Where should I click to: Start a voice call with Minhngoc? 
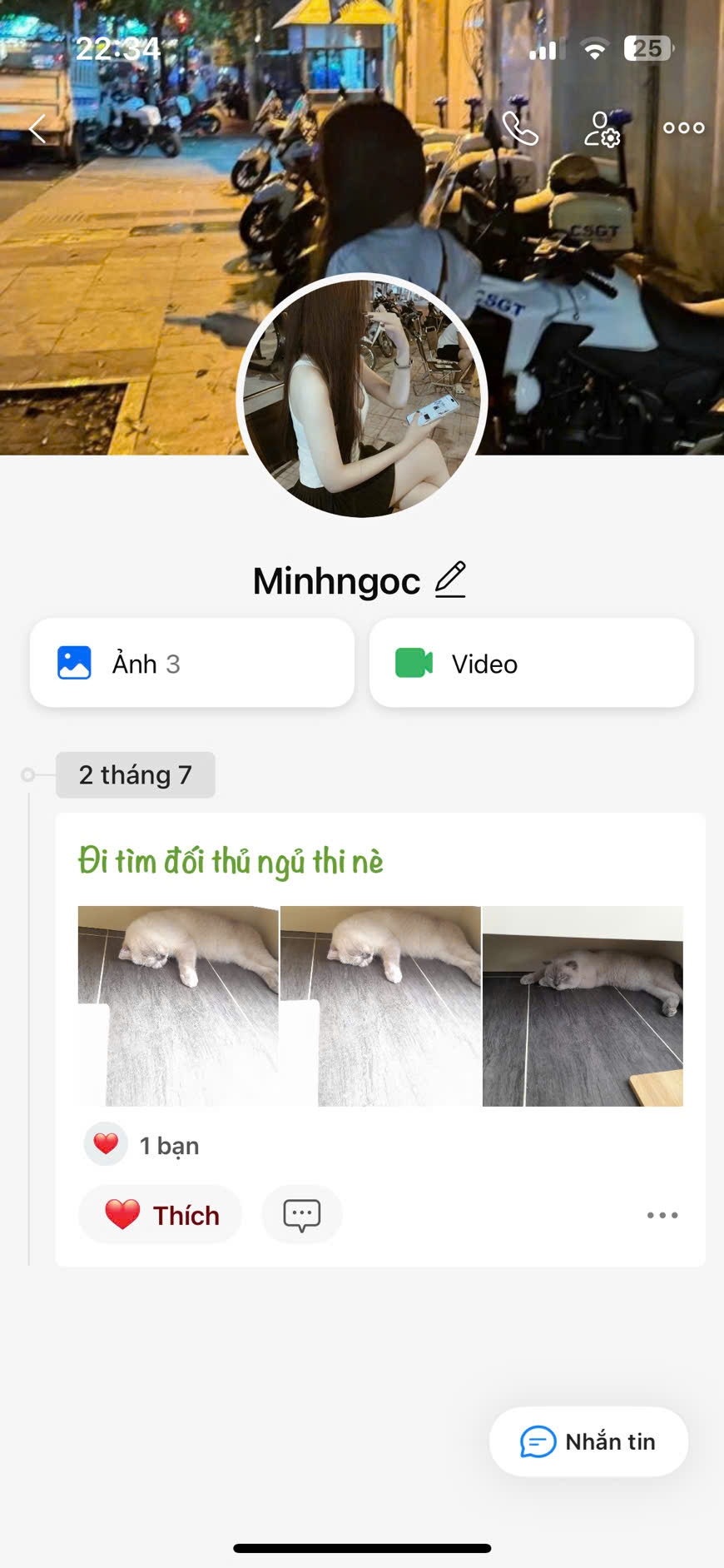[521, 129]
